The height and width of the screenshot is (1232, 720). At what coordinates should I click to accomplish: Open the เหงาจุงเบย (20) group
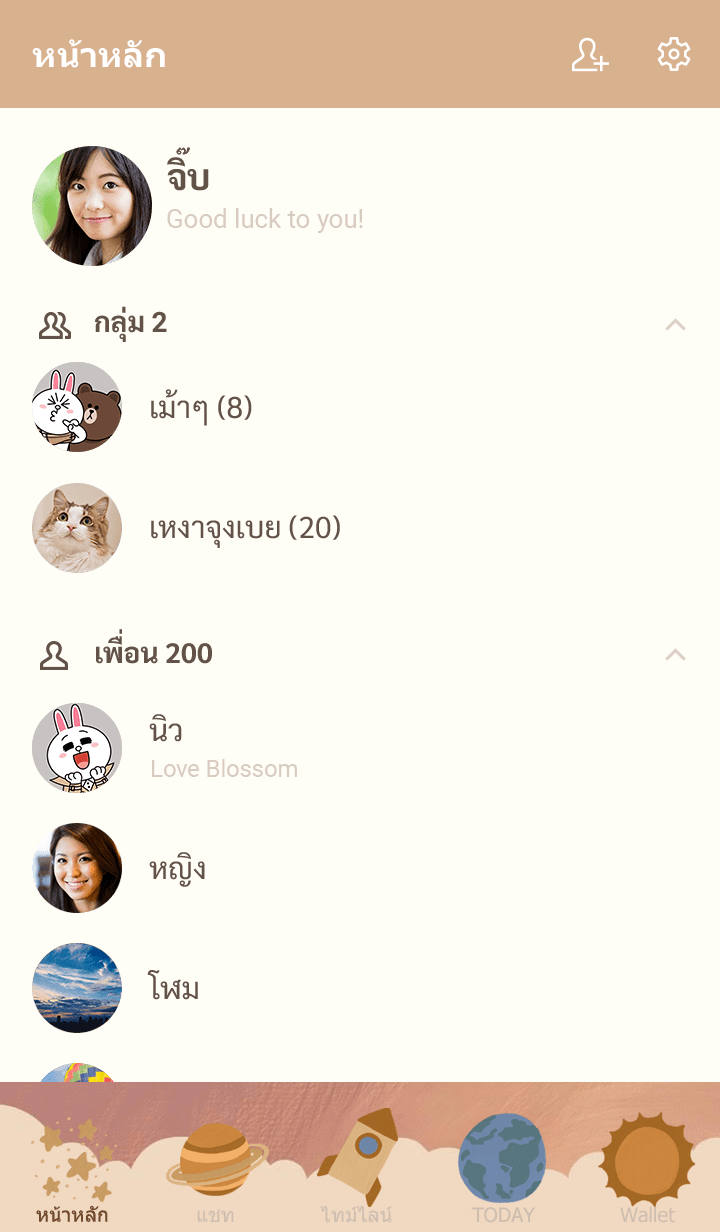click(x=245, y=528)
